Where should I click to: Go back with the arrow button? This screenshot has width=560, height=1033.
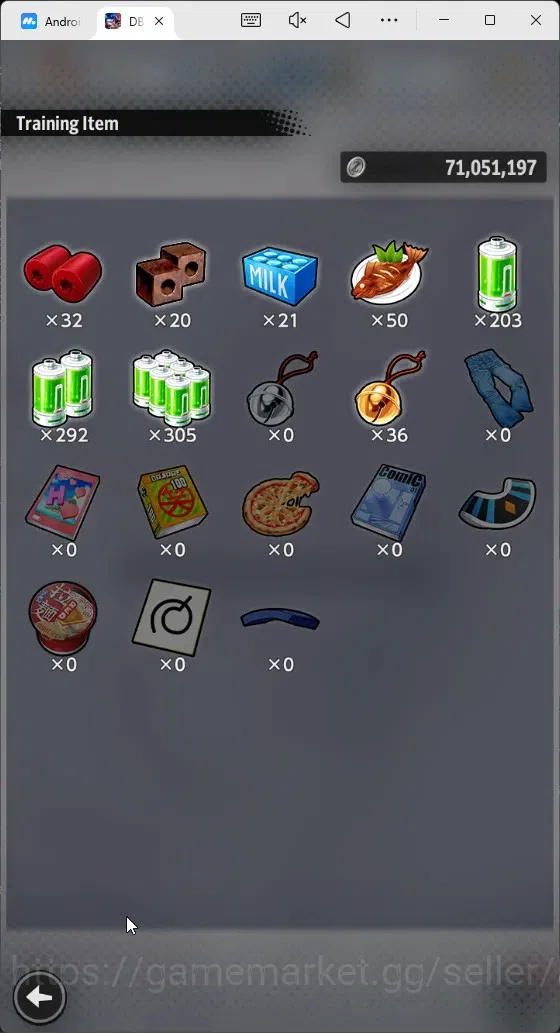[40, 997]
